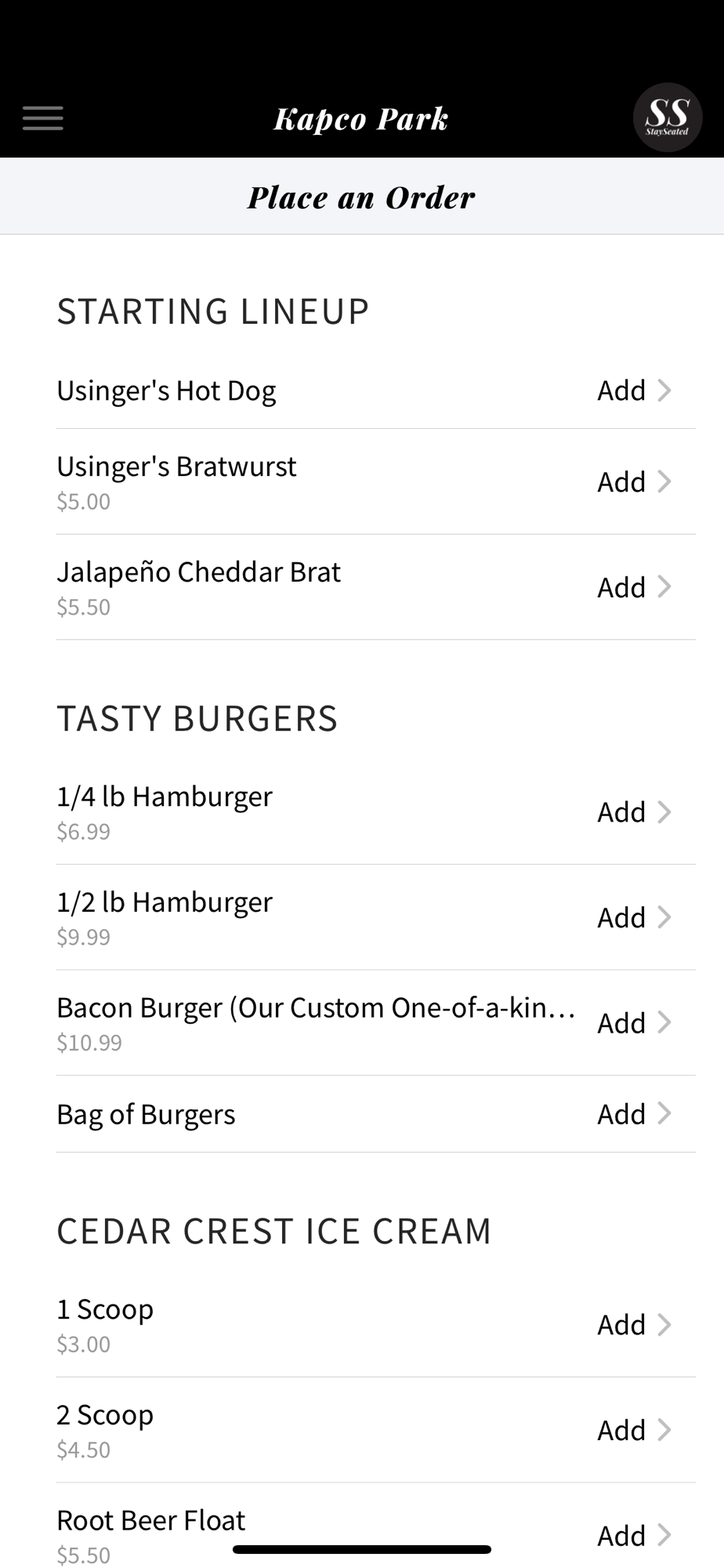Select Bag of Burgers
The width and height of the screenshot is (724, 1568).
coord(376,1114)
